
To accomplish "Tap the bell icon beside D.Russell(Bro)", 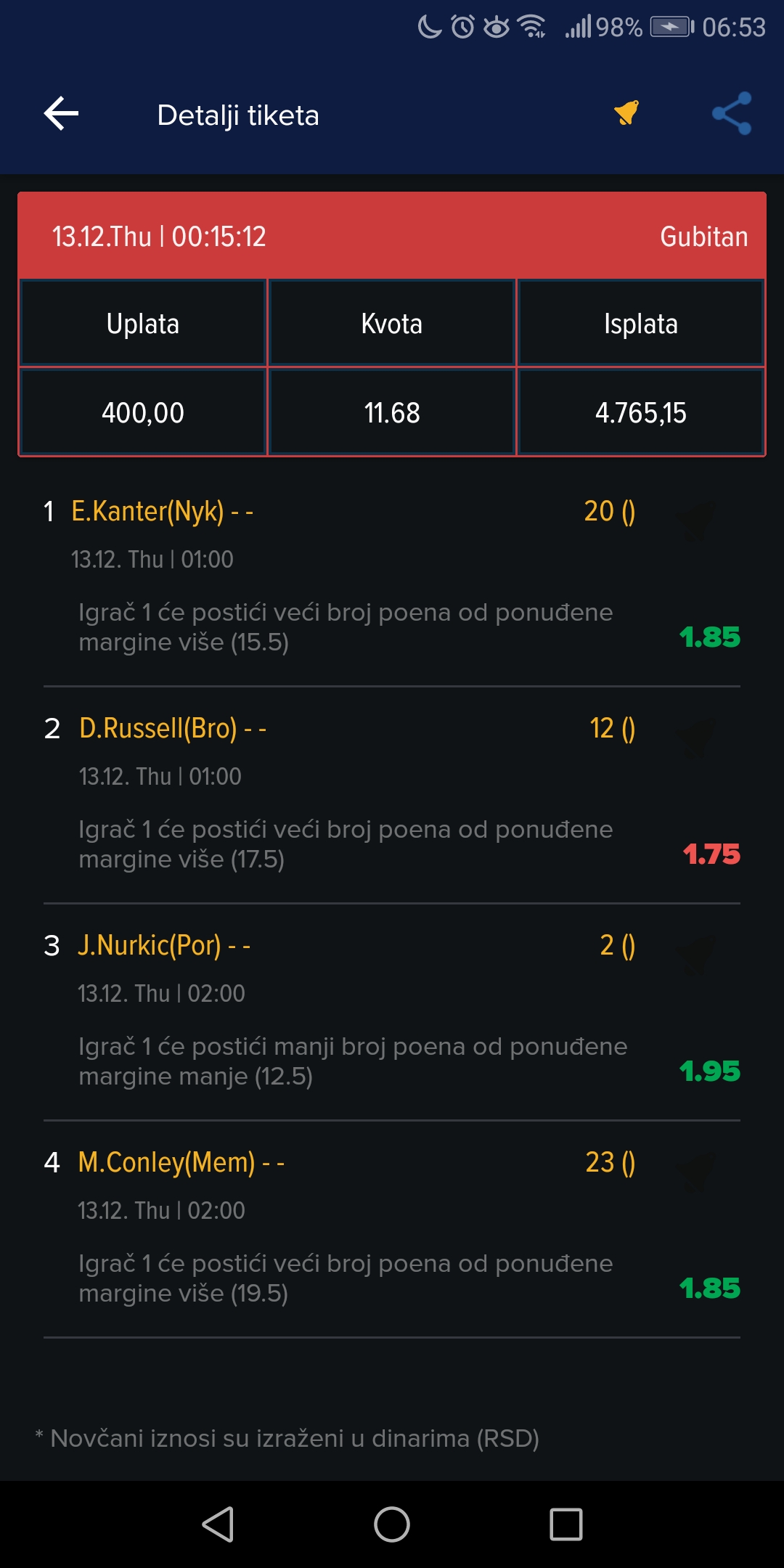I will tap(696, 737).
